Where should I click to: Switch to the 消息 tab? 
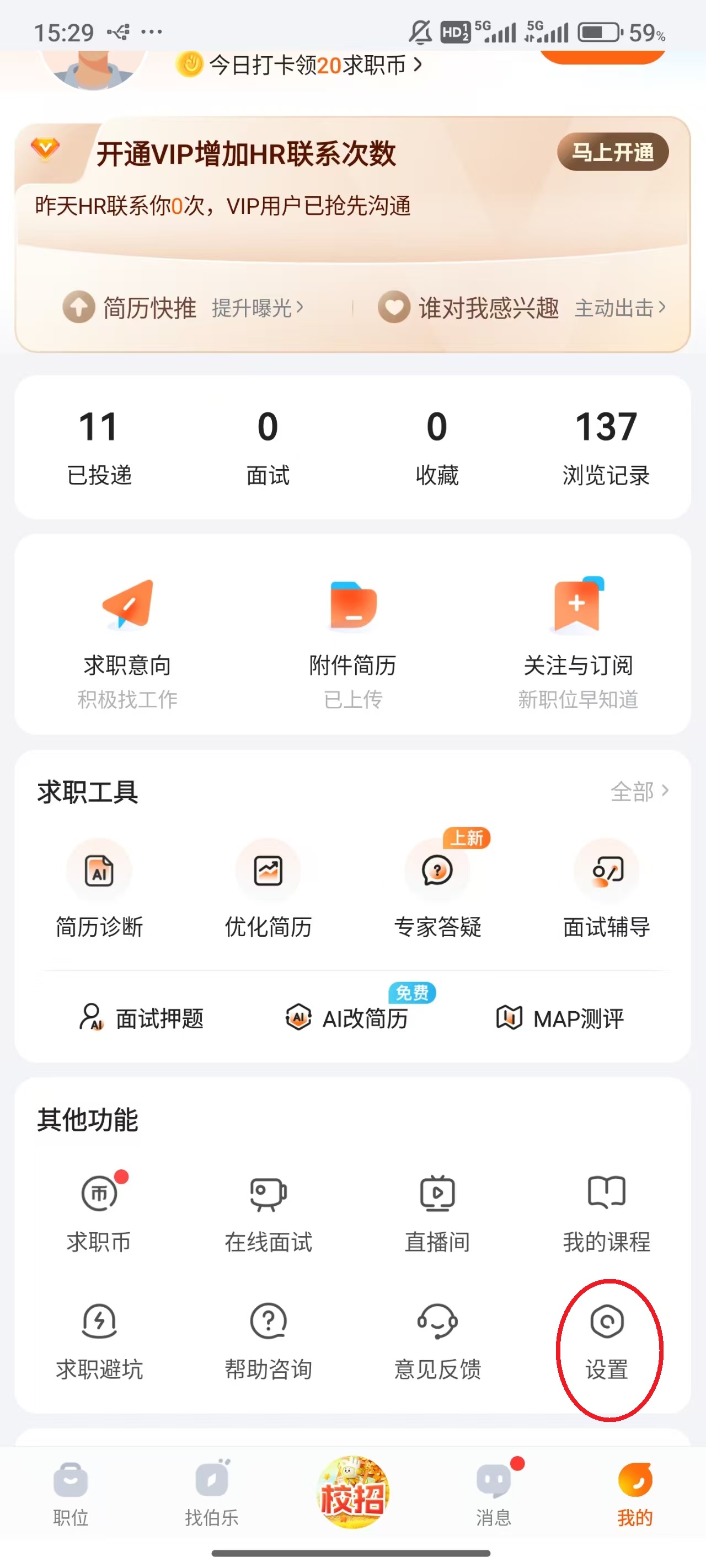coord(494,1492)
